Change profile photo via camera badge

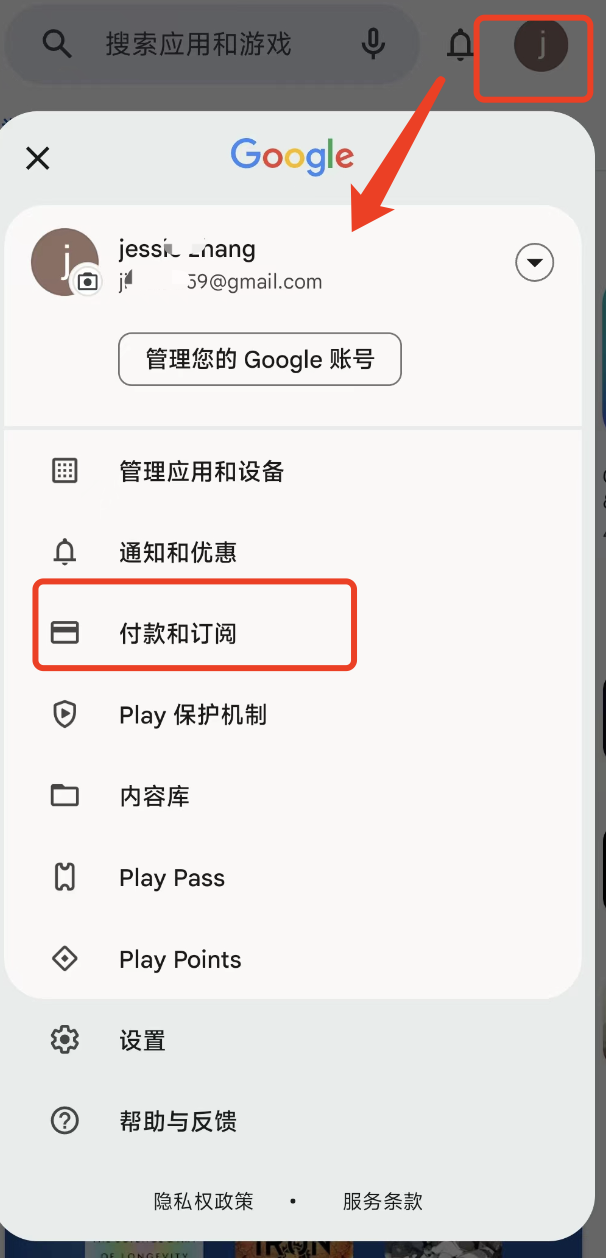[x=88, y=282]
